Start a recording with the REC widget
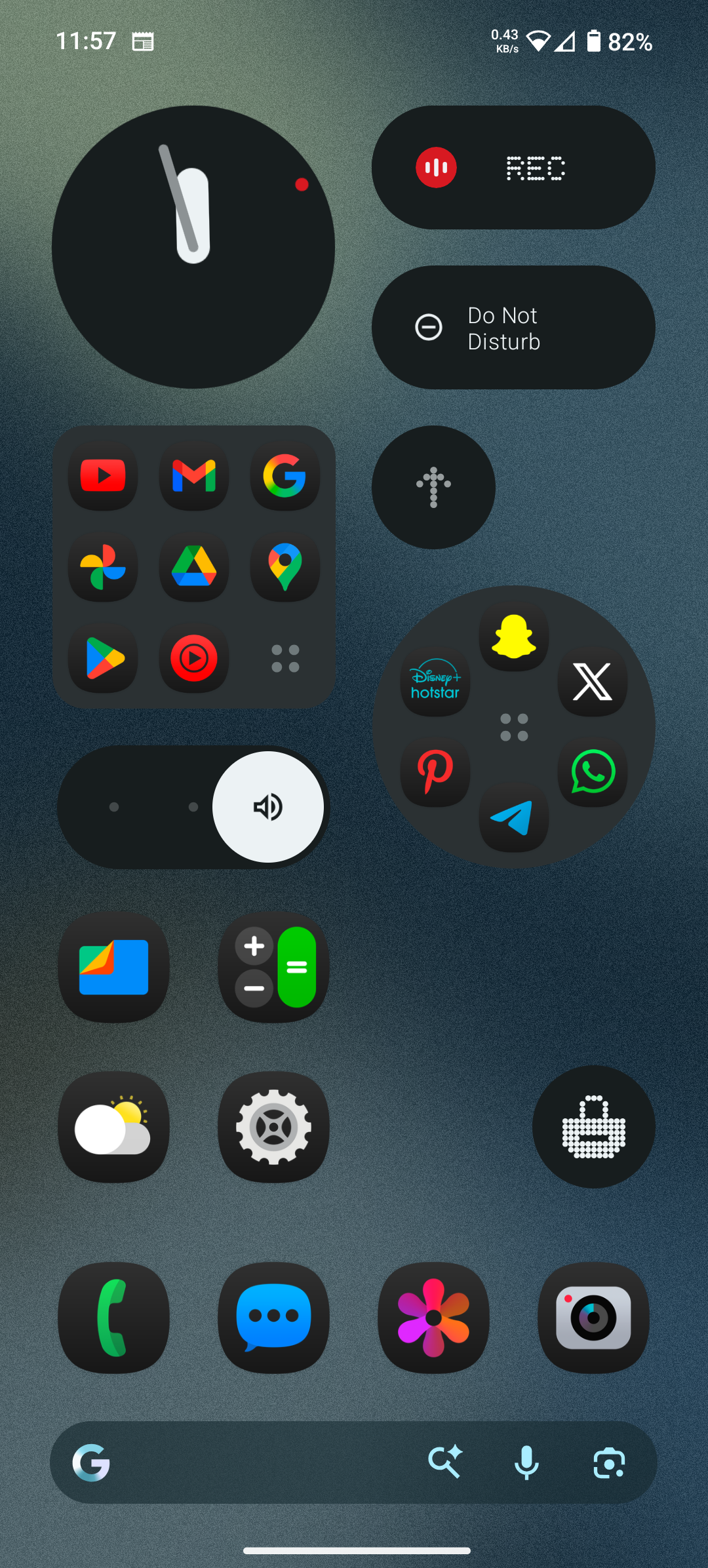708x1568 pixels. (436, 168)
